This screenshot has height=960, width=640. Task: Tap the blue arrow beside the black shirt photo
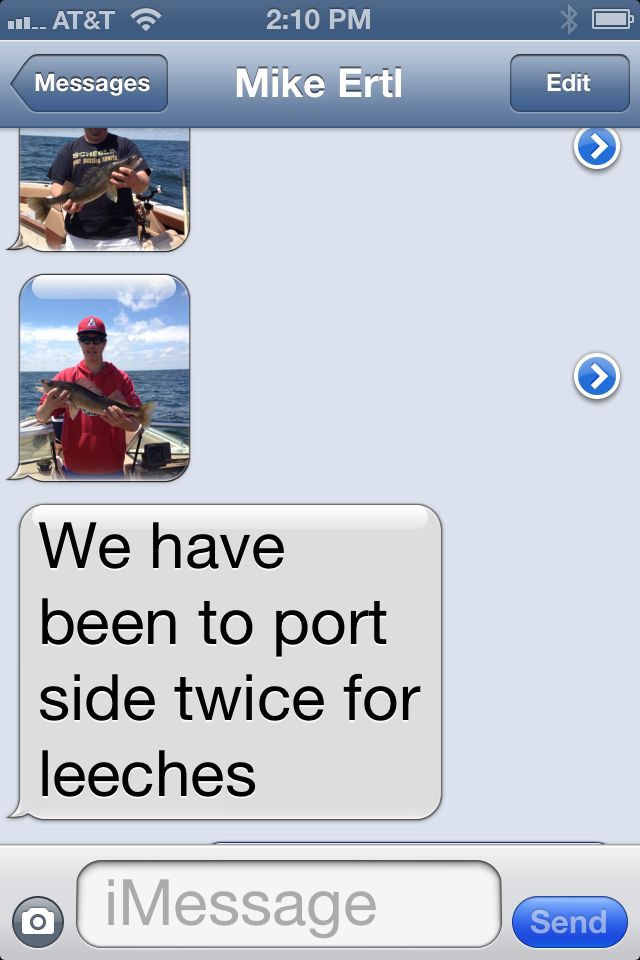click(596, 148)
